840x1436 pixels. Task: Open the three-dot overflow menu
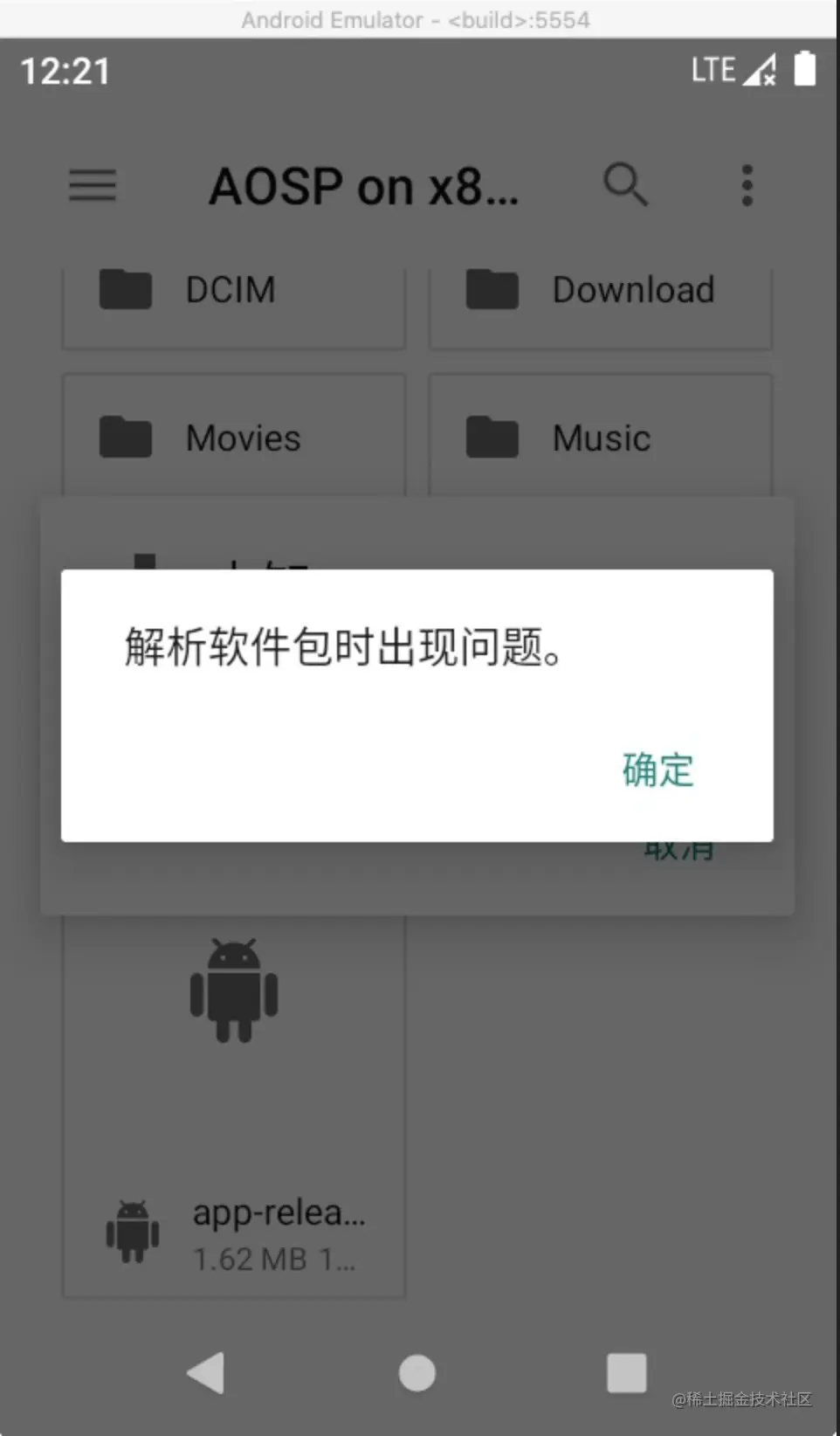747,184
